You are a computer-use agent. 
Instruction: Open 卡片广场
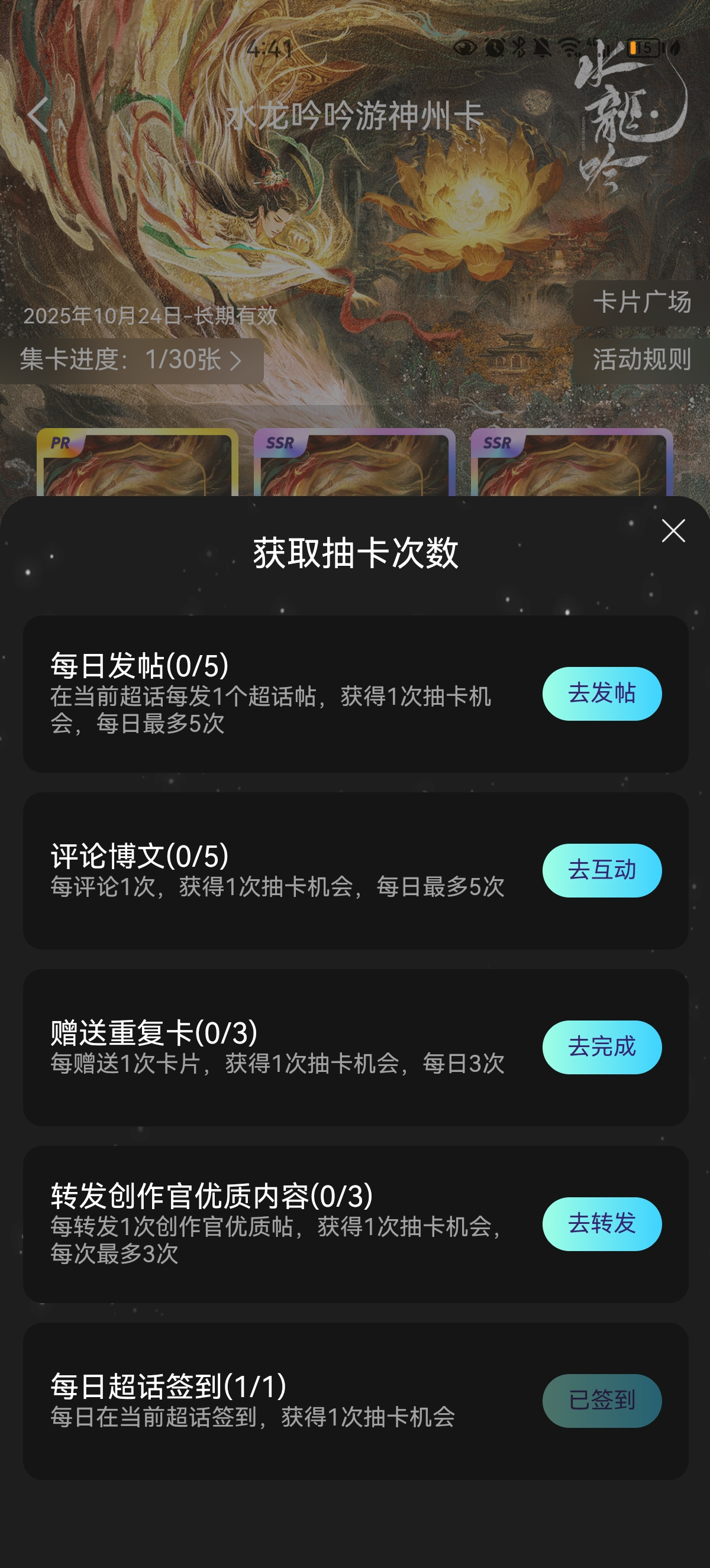(641, 303)
